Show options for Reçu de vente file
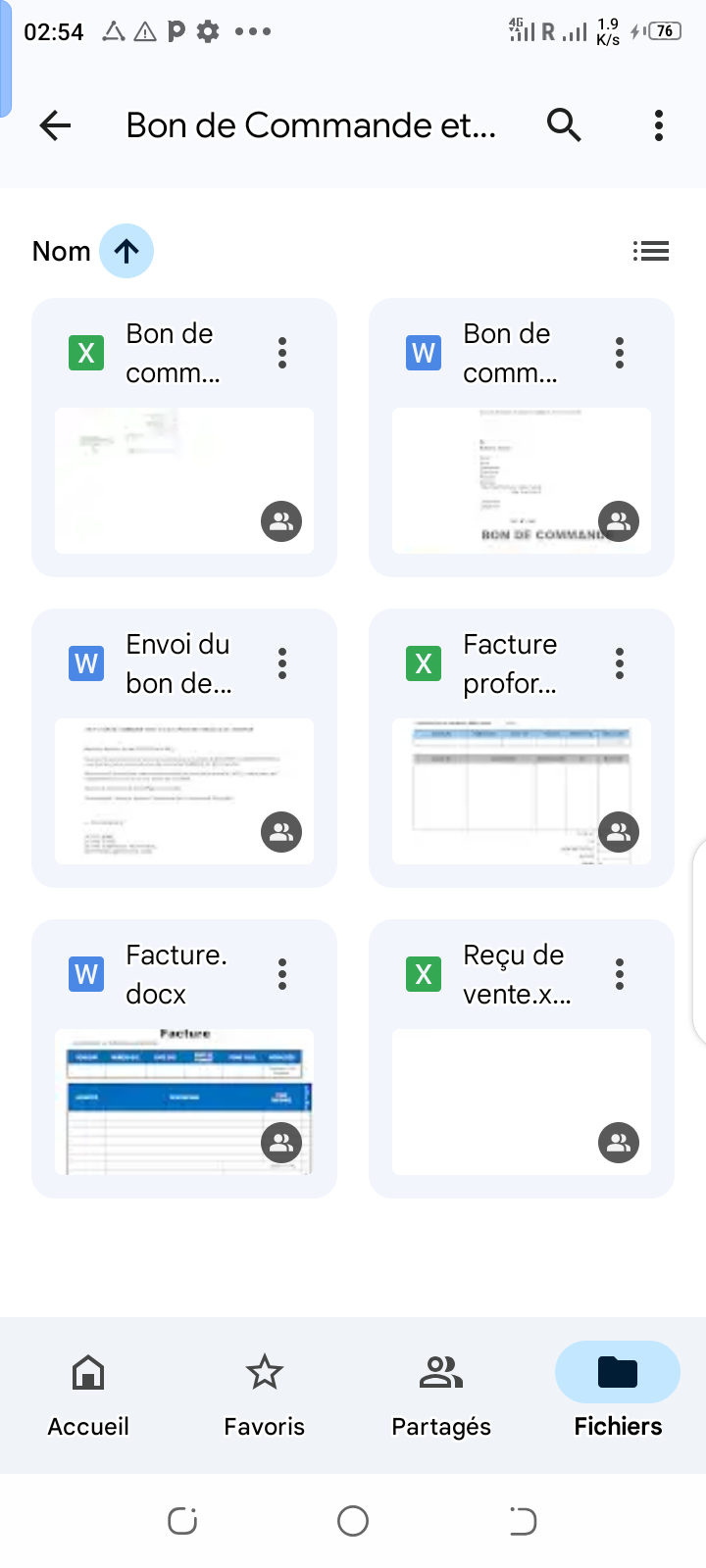 [620, 974]
